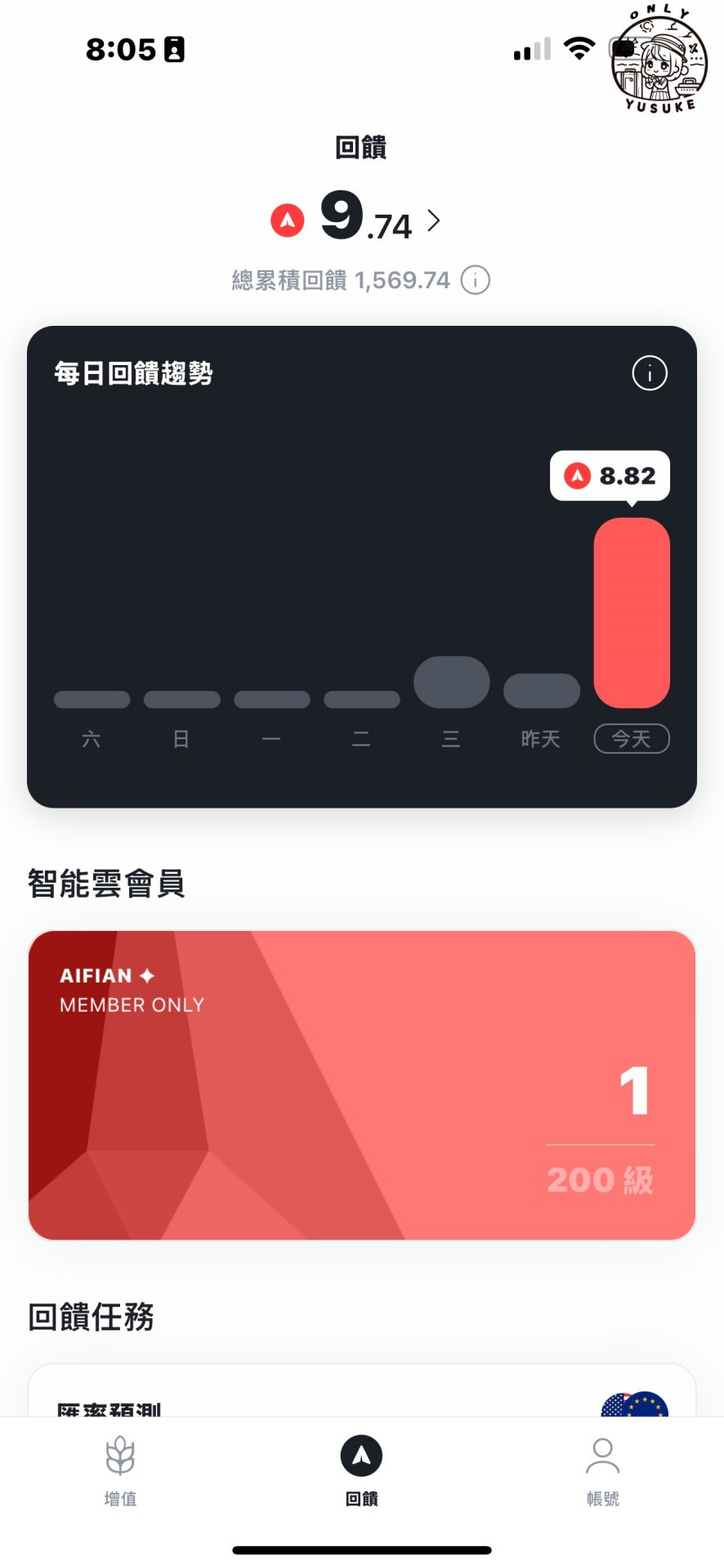Select 昨天 in the daily trend chart
724x1568 pixels.
541,738
